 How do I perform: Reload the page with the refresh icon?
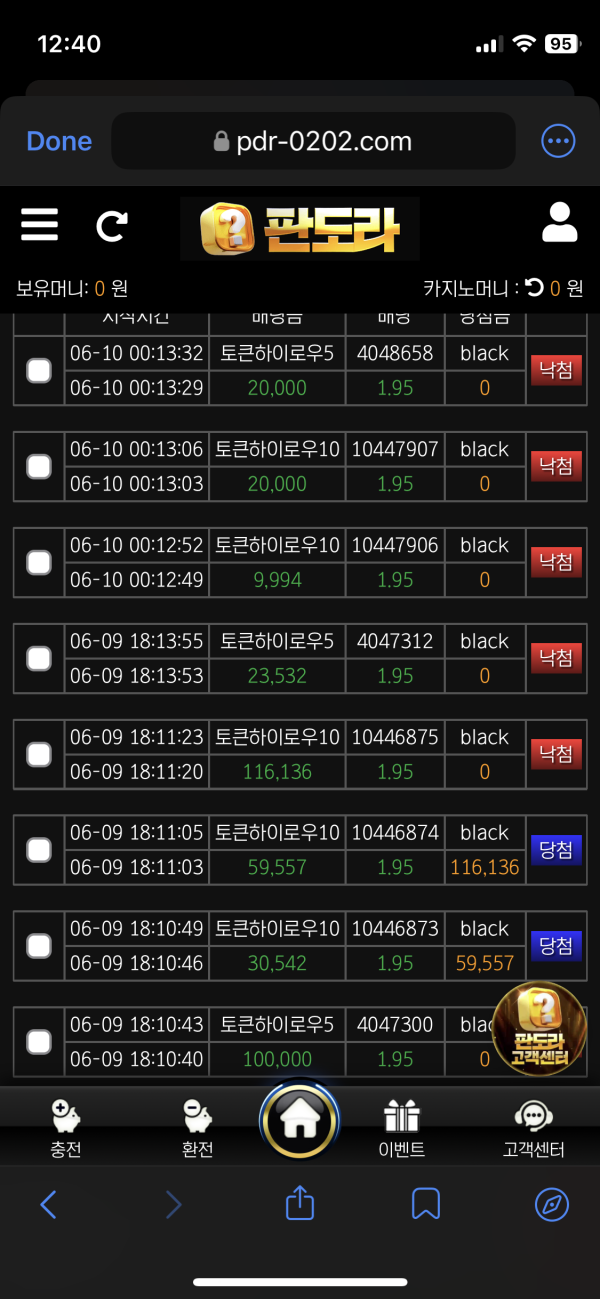[111, 227]
